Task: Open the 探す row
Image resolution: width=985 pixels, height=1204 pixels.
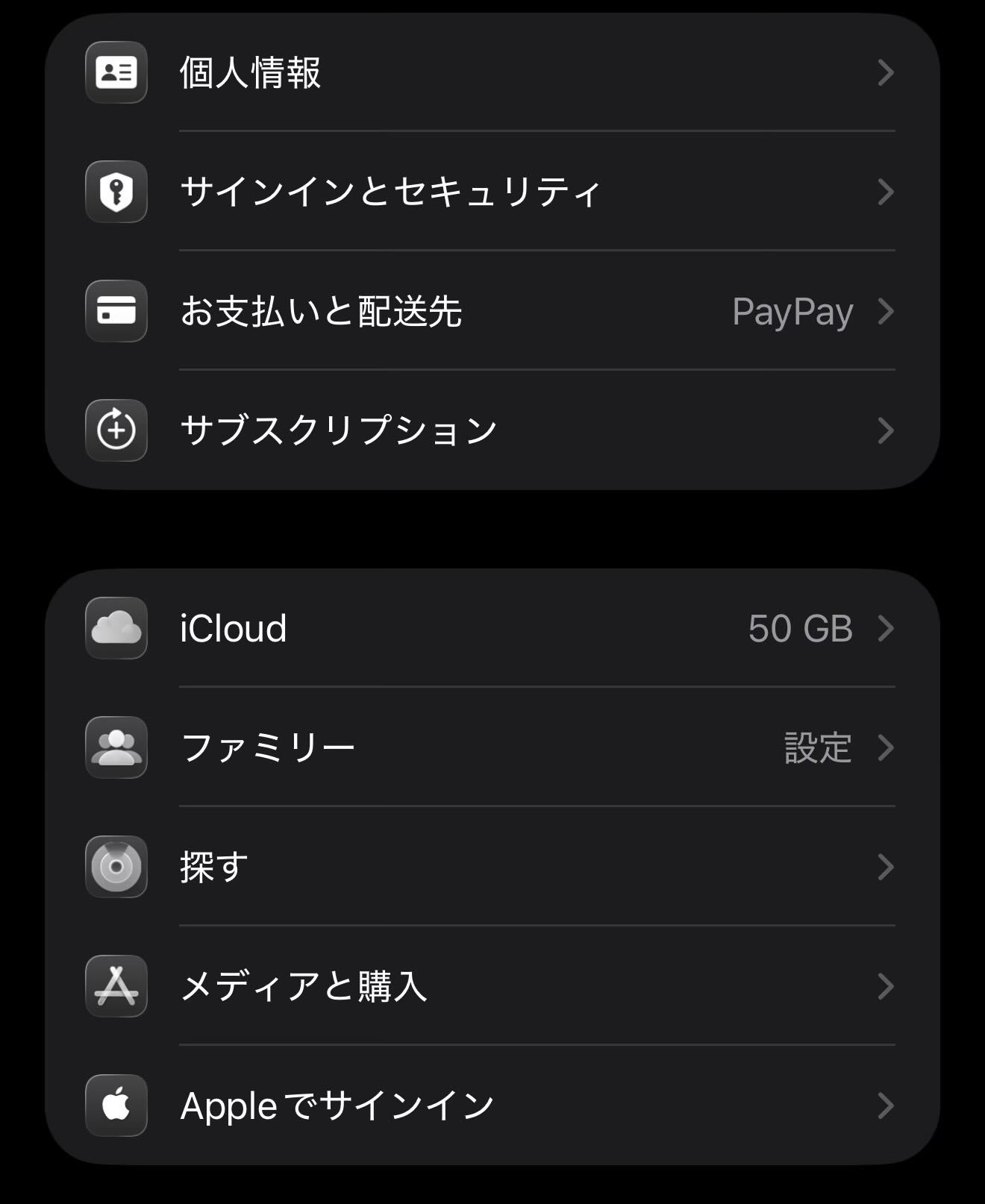Action: click(492, 867)
